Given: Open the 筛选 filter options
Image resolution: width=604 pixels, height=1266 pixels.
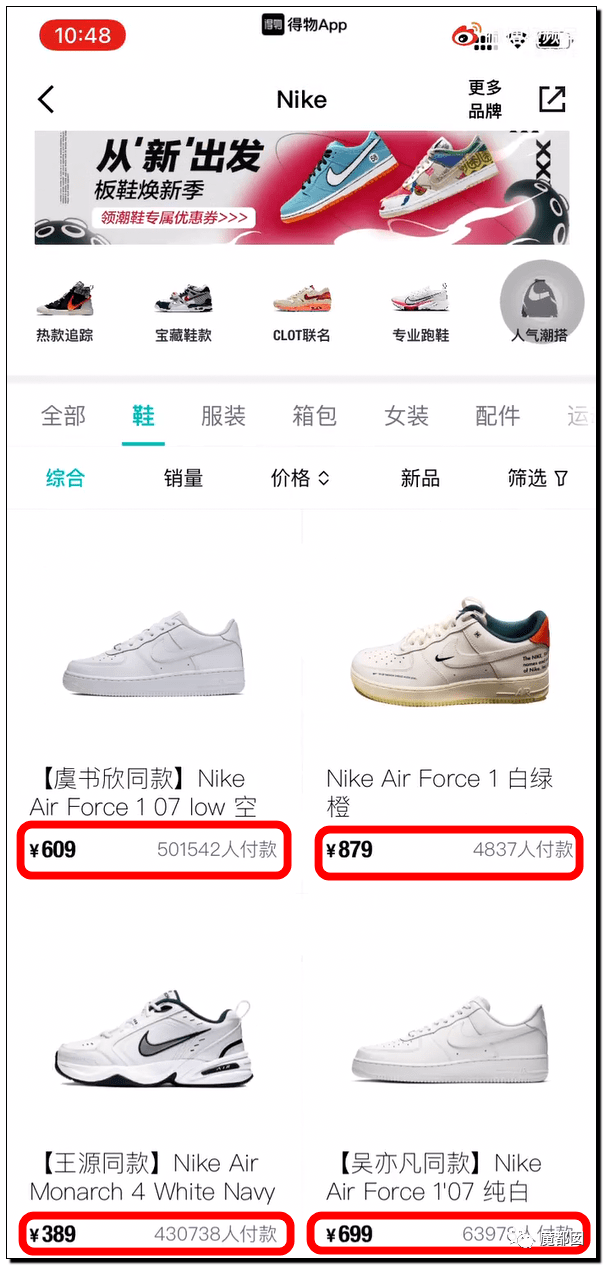Looking at the screenshot, I should [538, 478].
